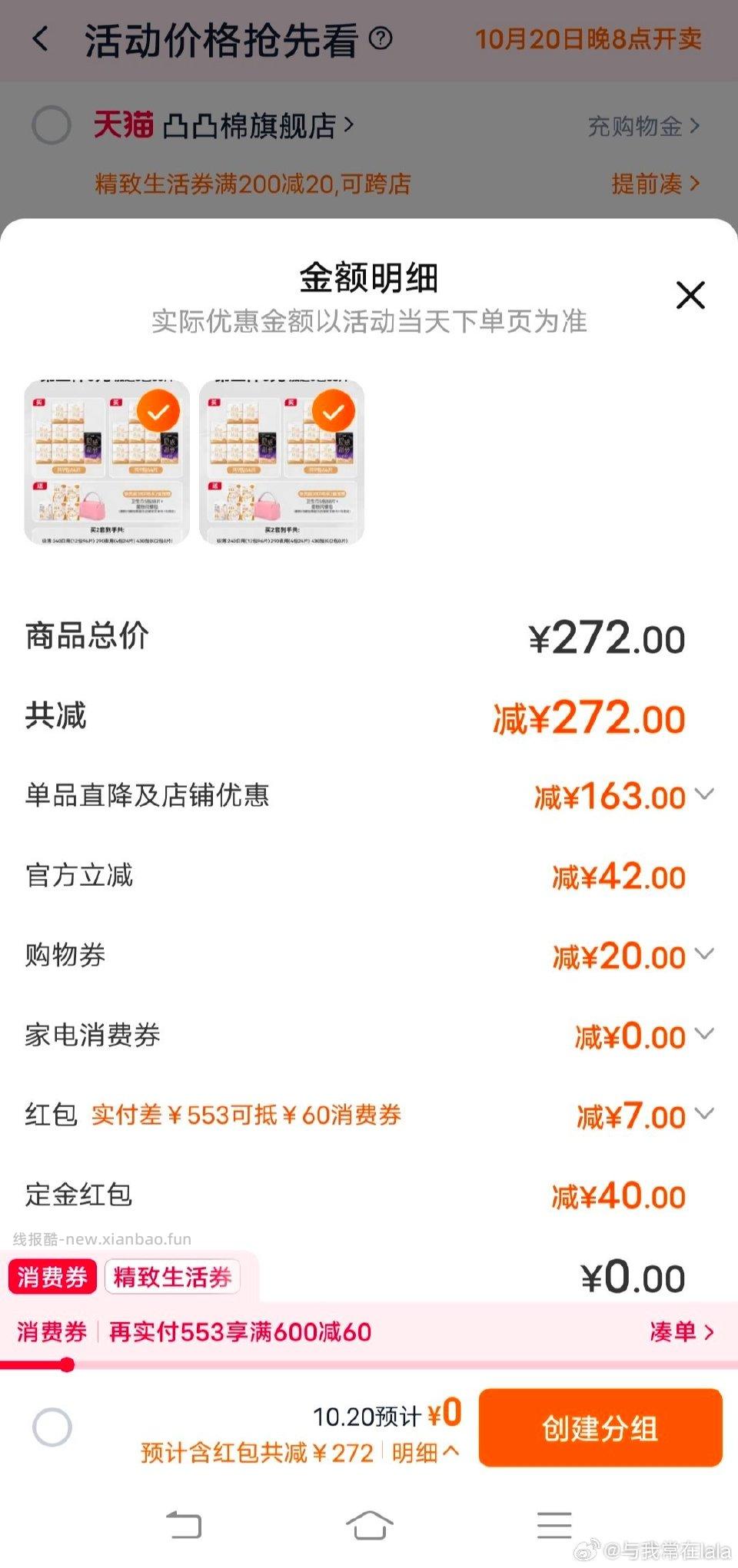Expand 单品直降及店铺优惠 details

[x=704, y=794]
